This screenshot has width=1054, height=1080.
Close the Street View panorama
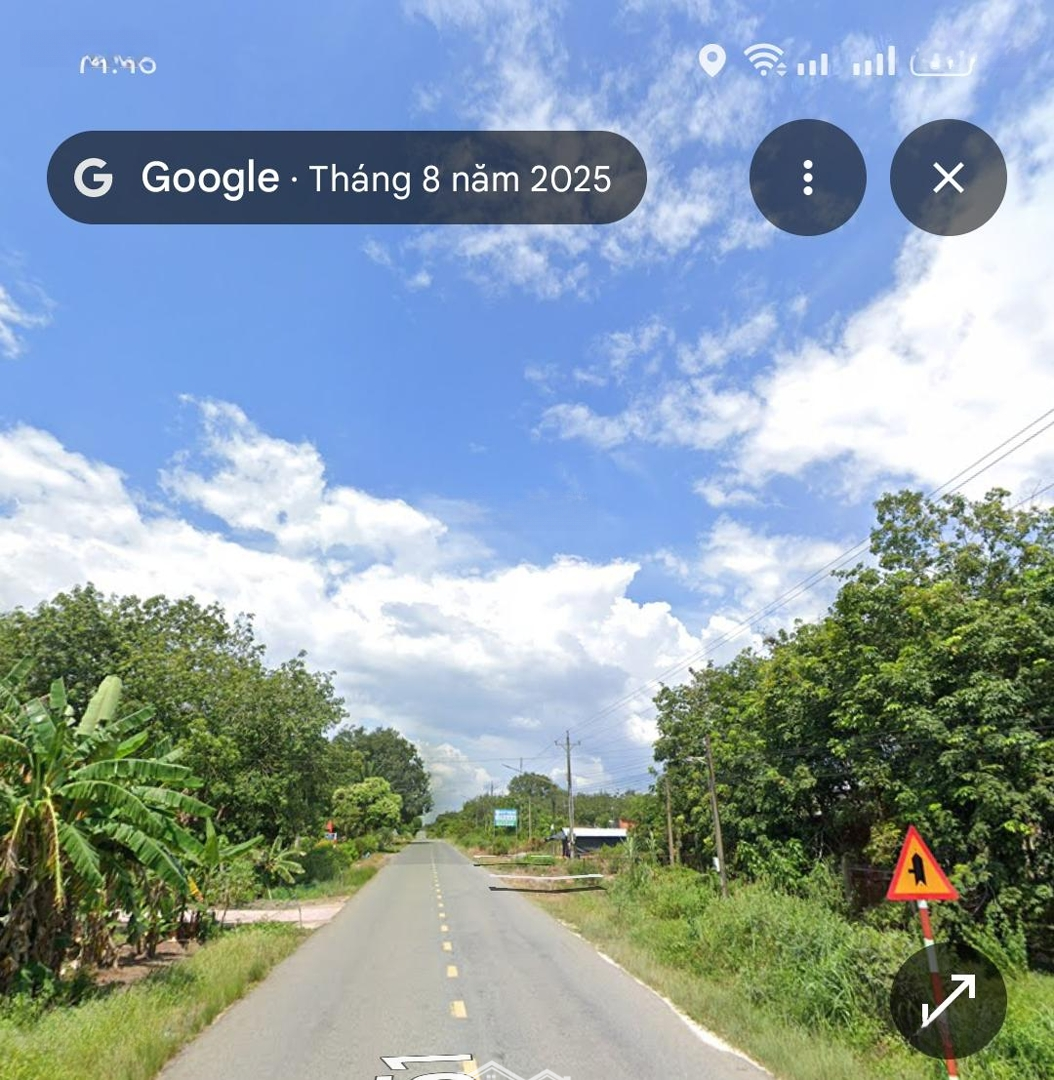point(948,177)
